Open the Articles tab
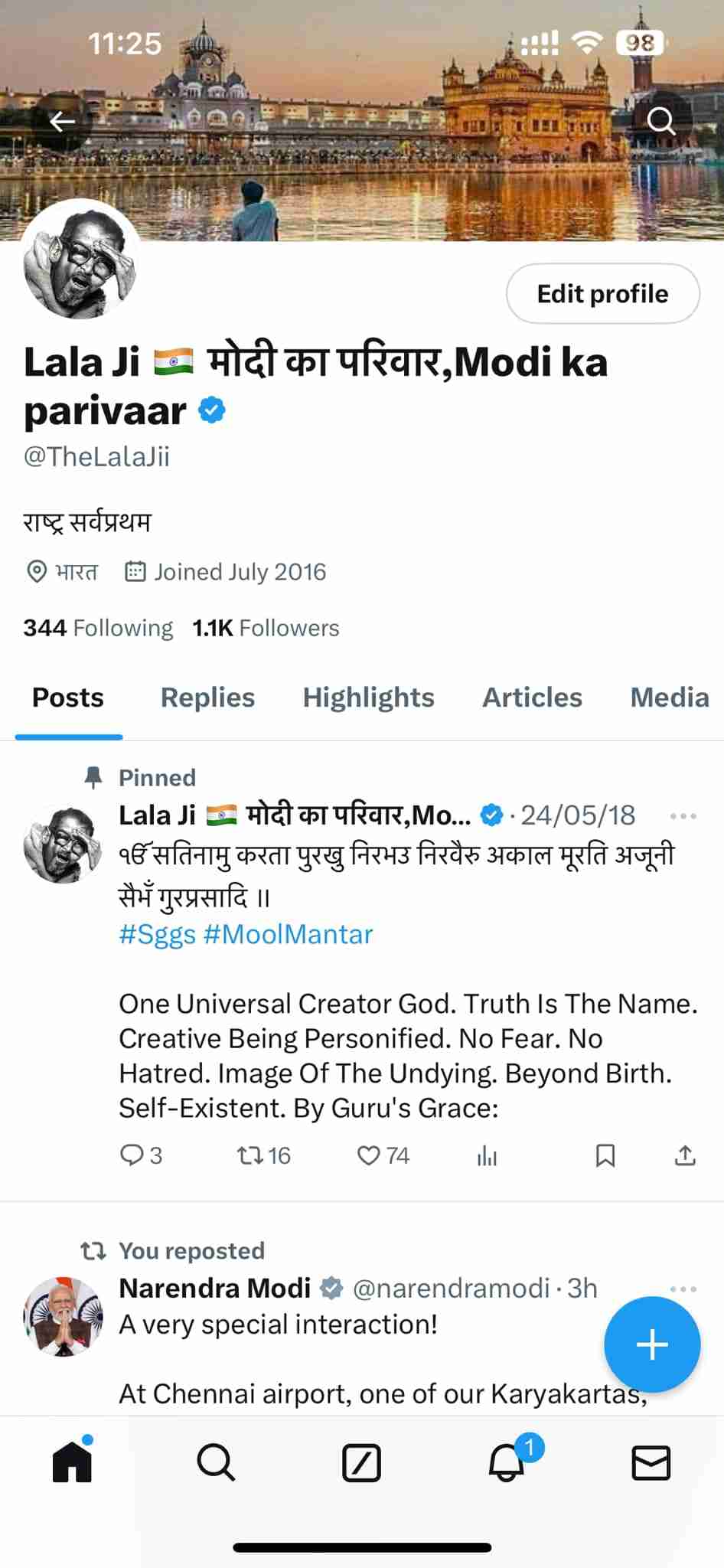 [532, 697]
